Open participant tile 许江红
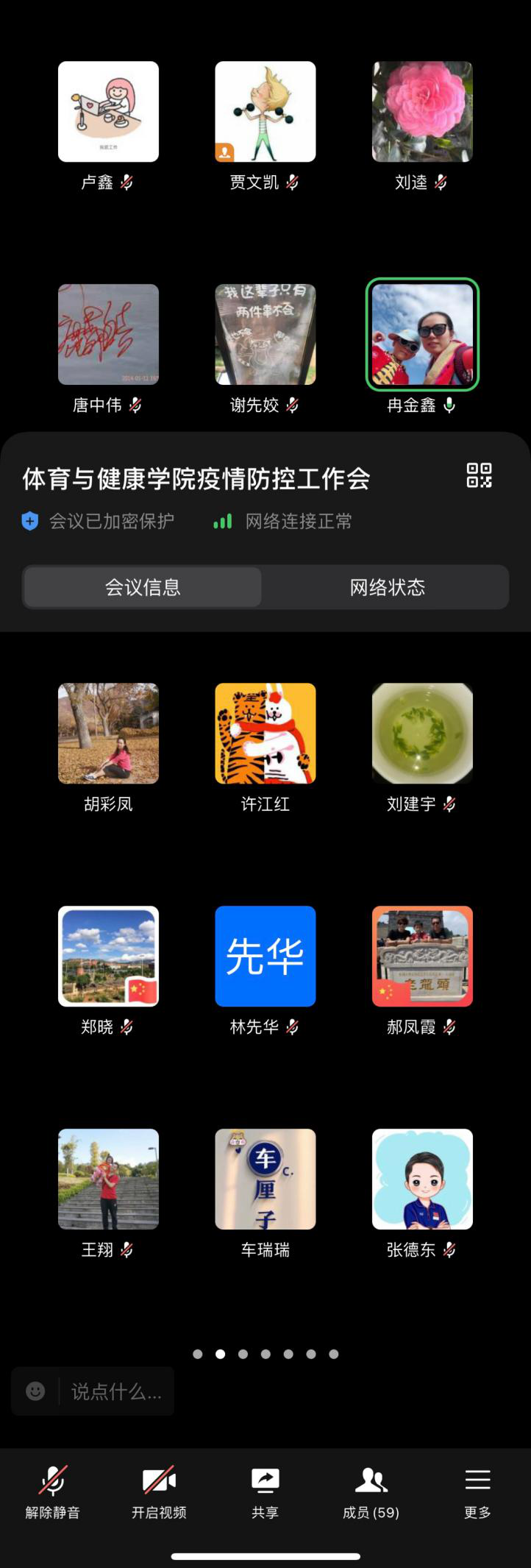531x1568 pixels. pyautogui.click(x=265, y=733)
